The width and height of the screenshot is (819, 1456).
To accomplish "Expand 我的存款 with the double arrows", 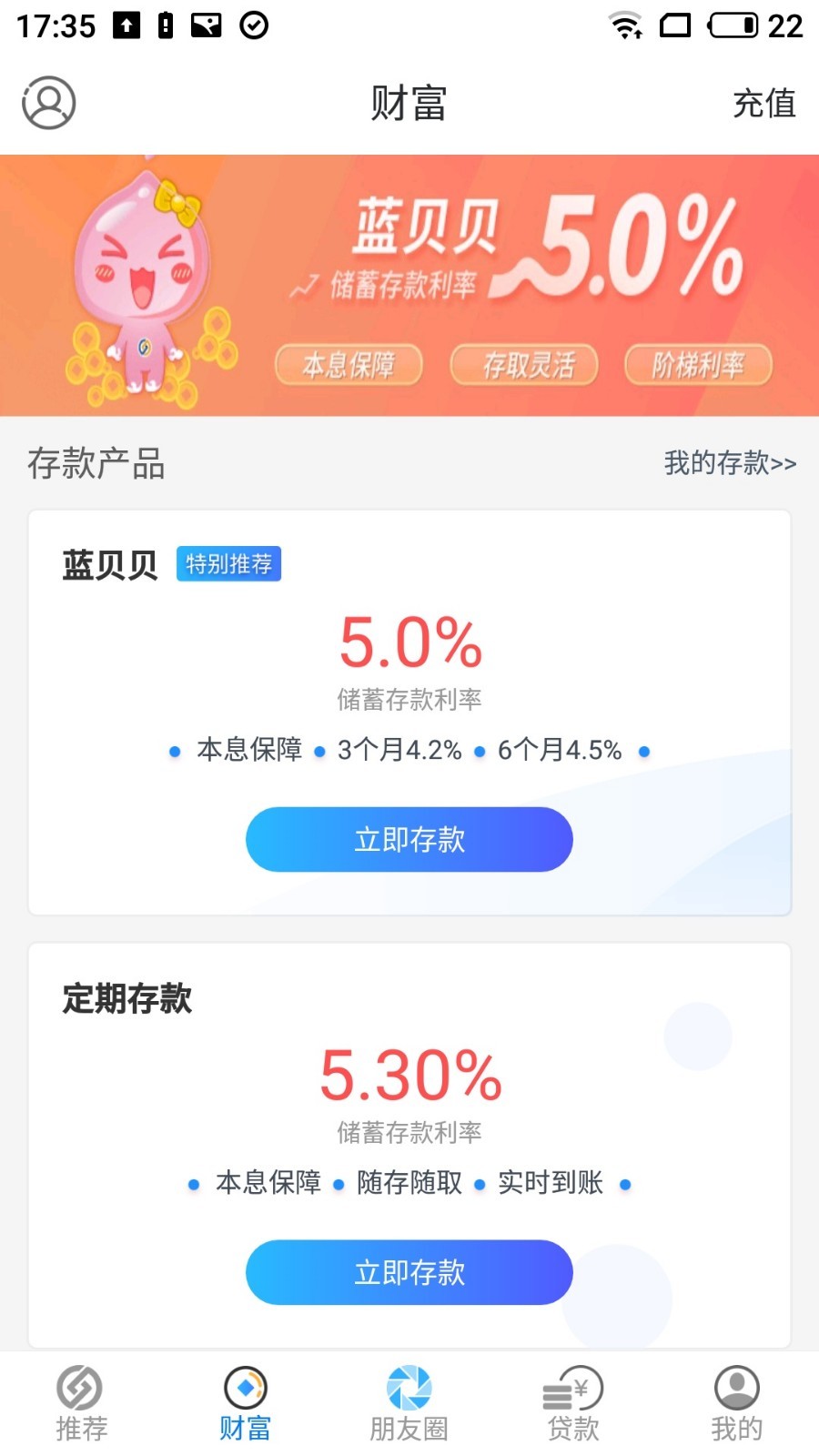I will coord(728,464).
